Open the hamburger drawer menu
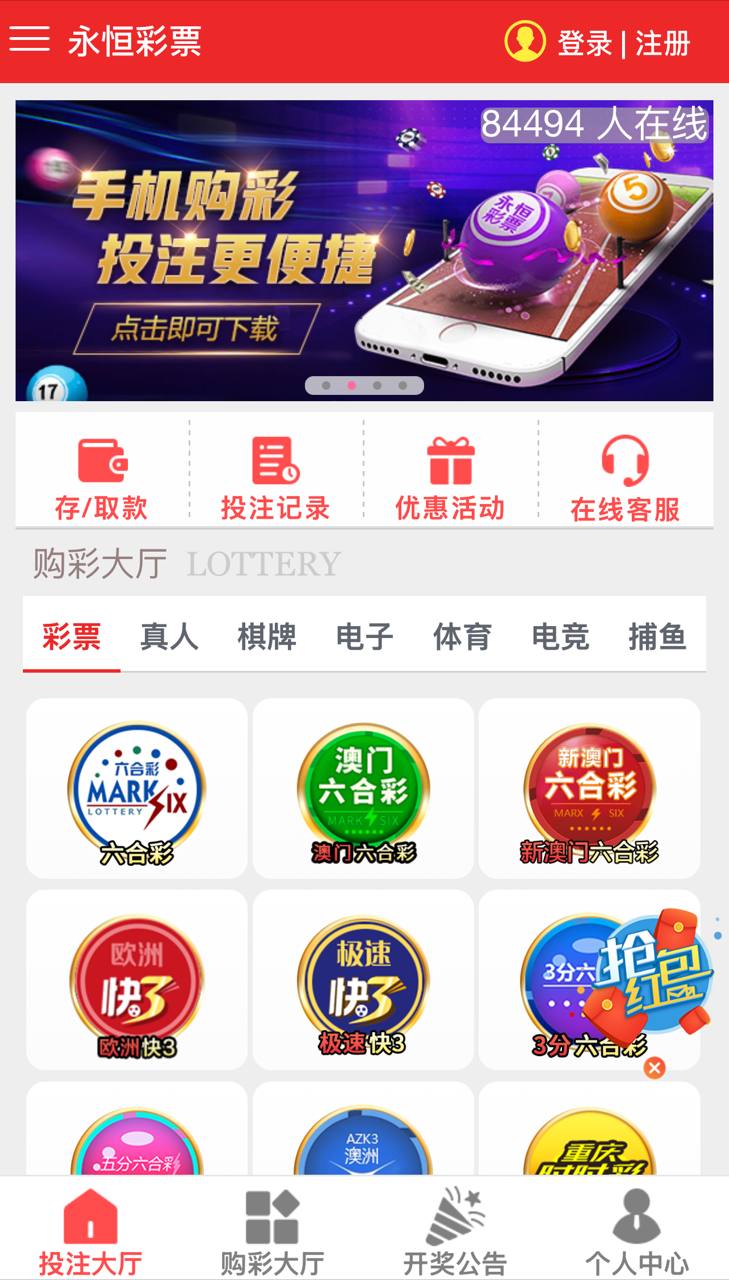Image resolution: width=729 pixels, height=1280 pixels. 30,40
